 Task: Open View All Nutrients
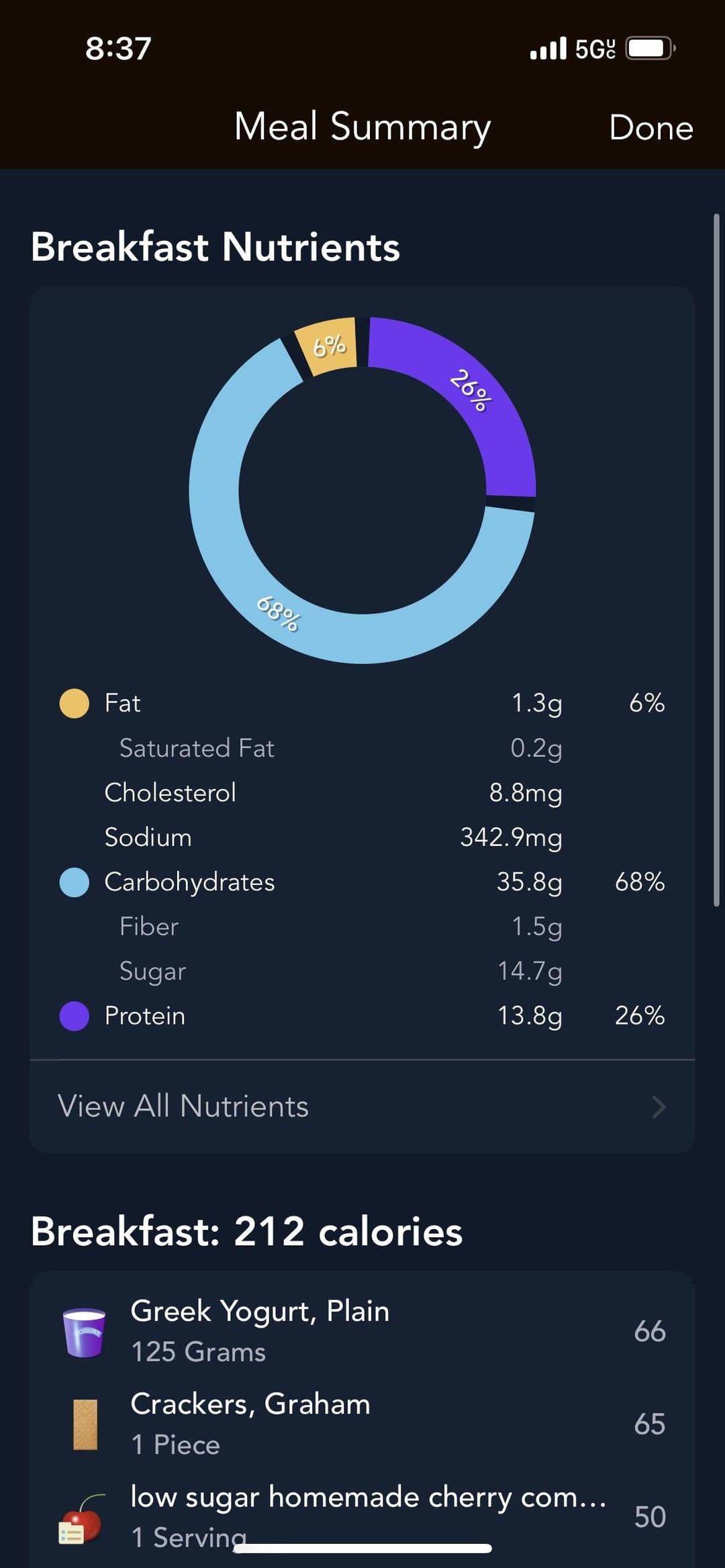(362, 1106)
